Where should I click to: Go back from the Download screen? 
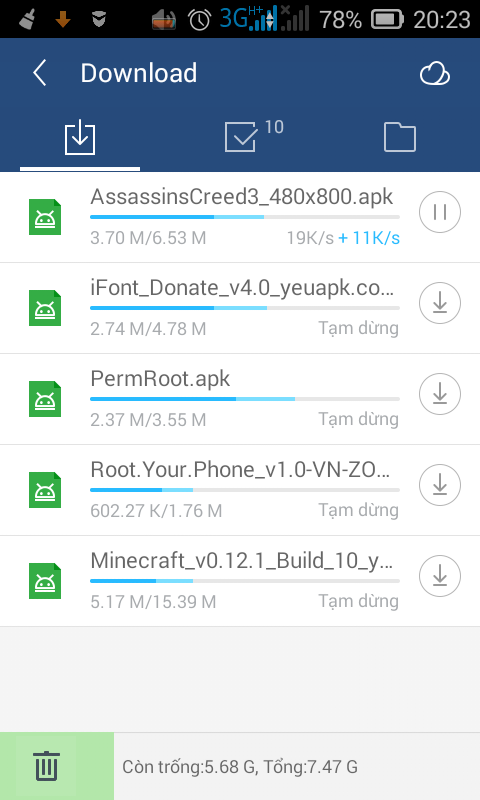pyautogui.click(x=40, y=73)
